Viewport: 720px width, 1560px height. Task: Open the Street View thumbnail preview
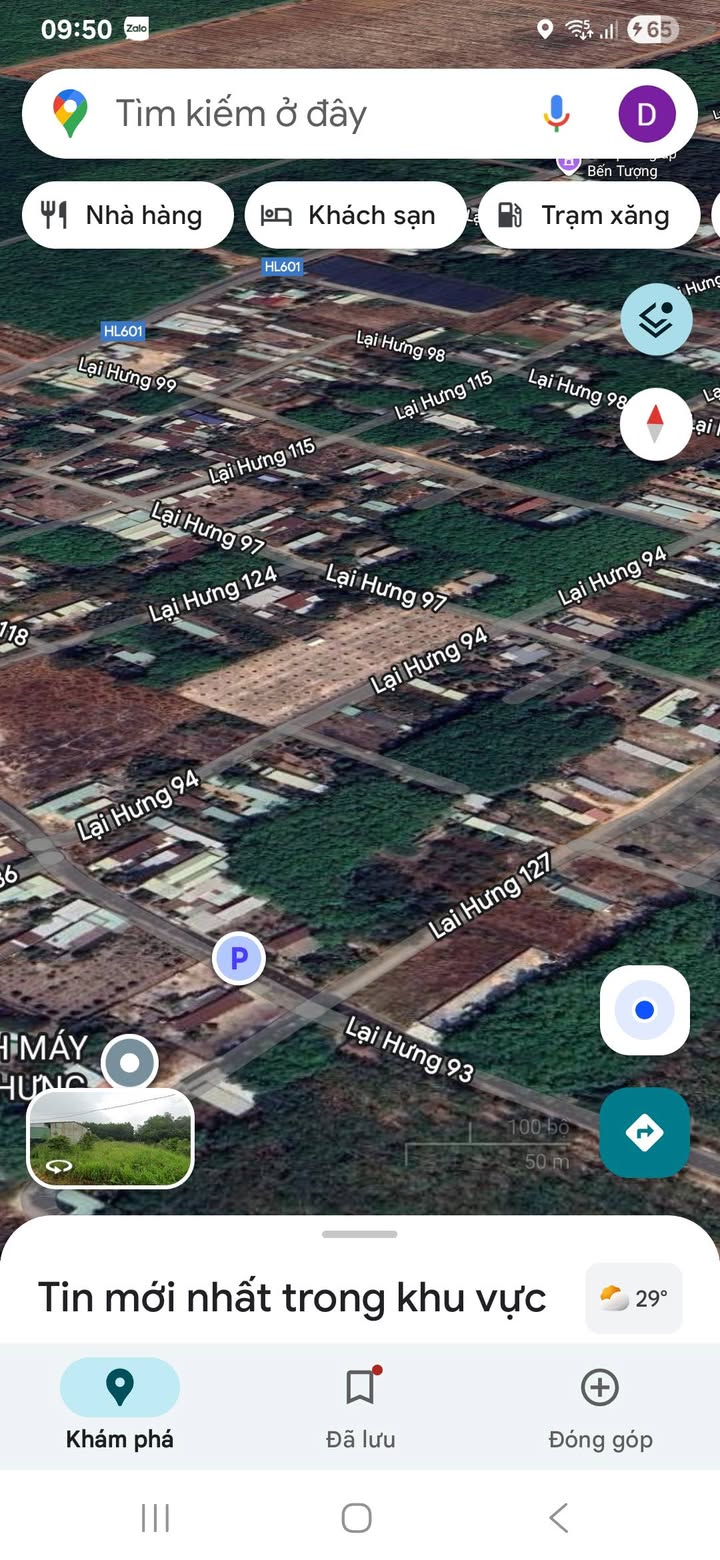(110, 1138)
